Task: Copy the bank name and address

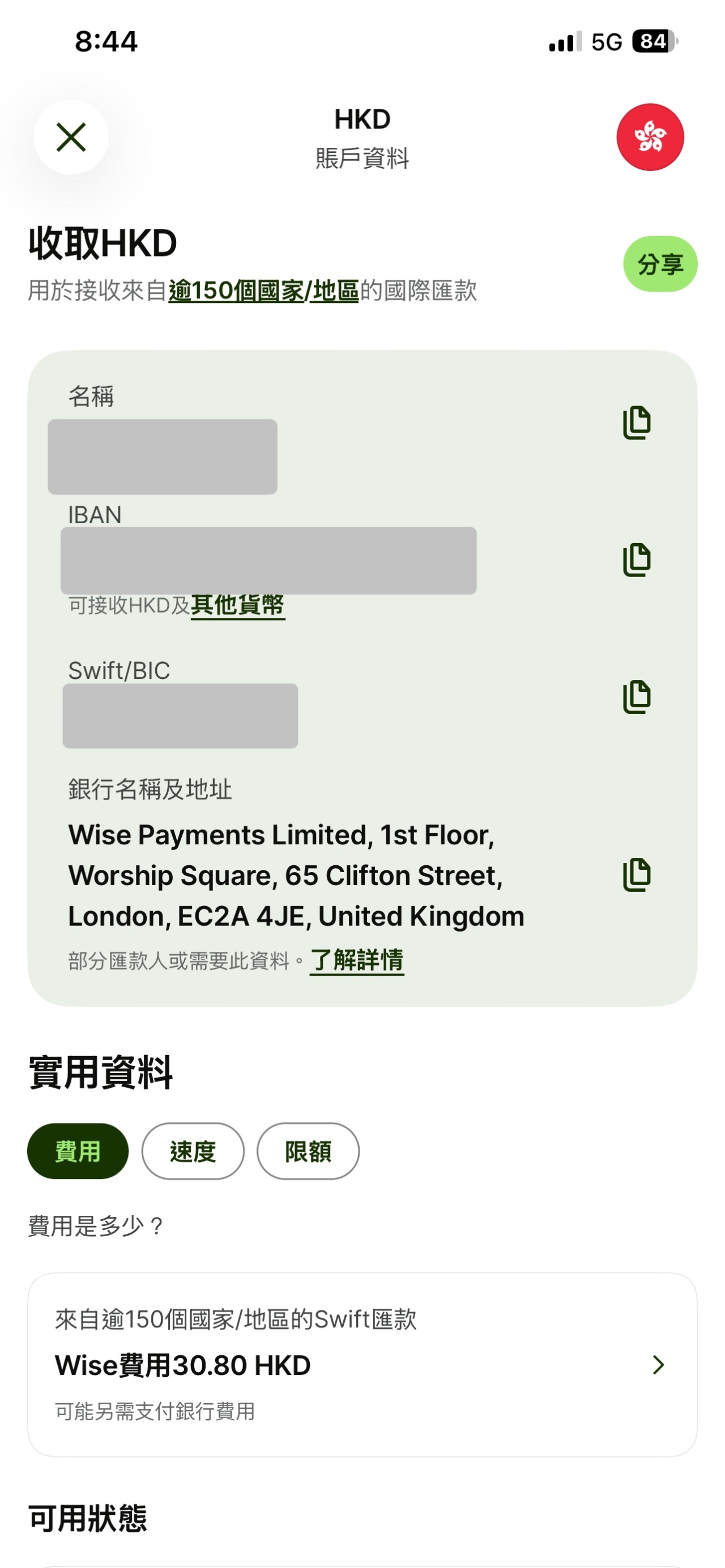Action: tap(637, 875)
